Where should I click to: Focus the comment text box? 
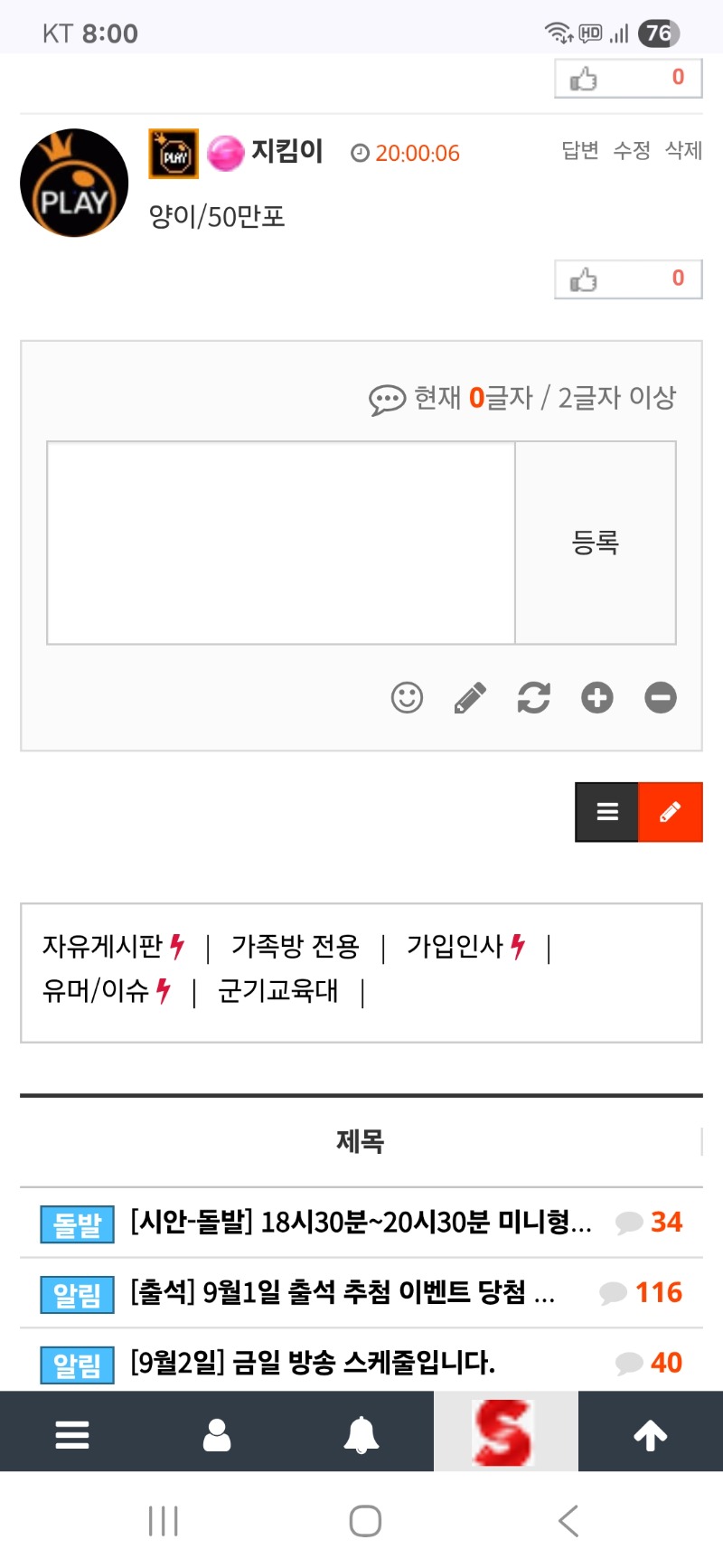click(x=281, y=543)
